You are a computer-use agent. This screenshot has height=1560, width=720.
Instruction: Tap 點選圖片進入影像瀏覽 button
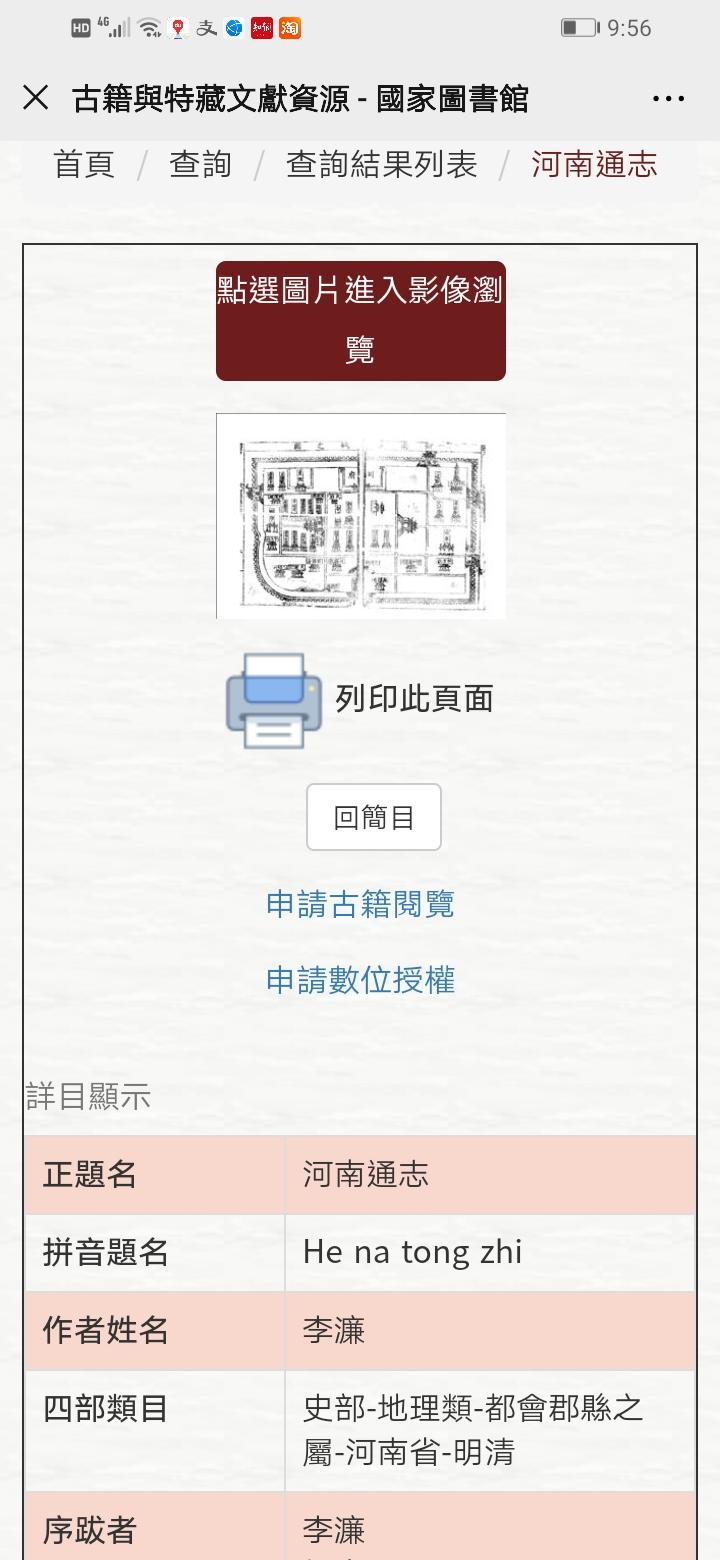360,320
